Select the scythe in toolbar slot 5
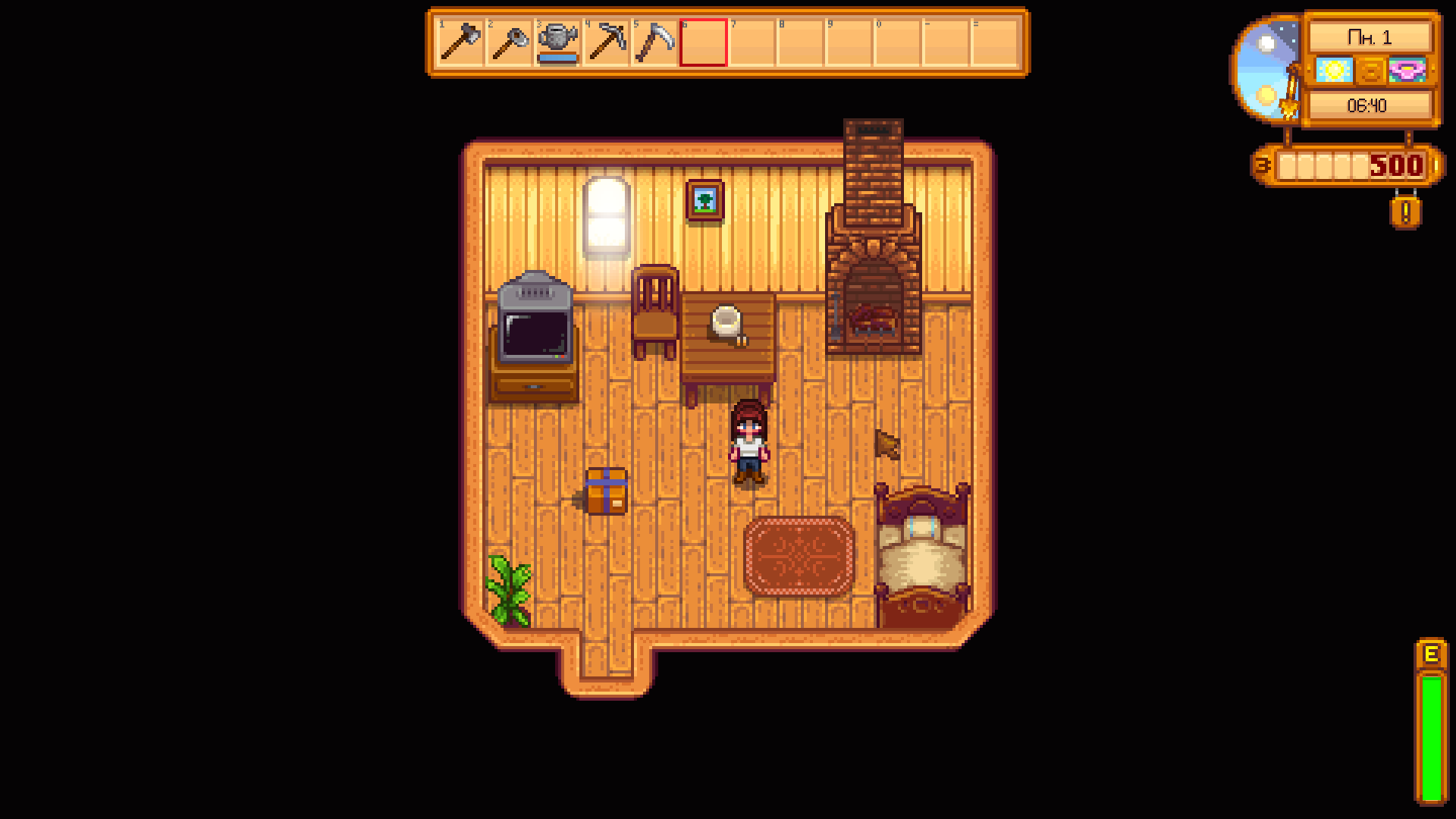 click(654, 42)
